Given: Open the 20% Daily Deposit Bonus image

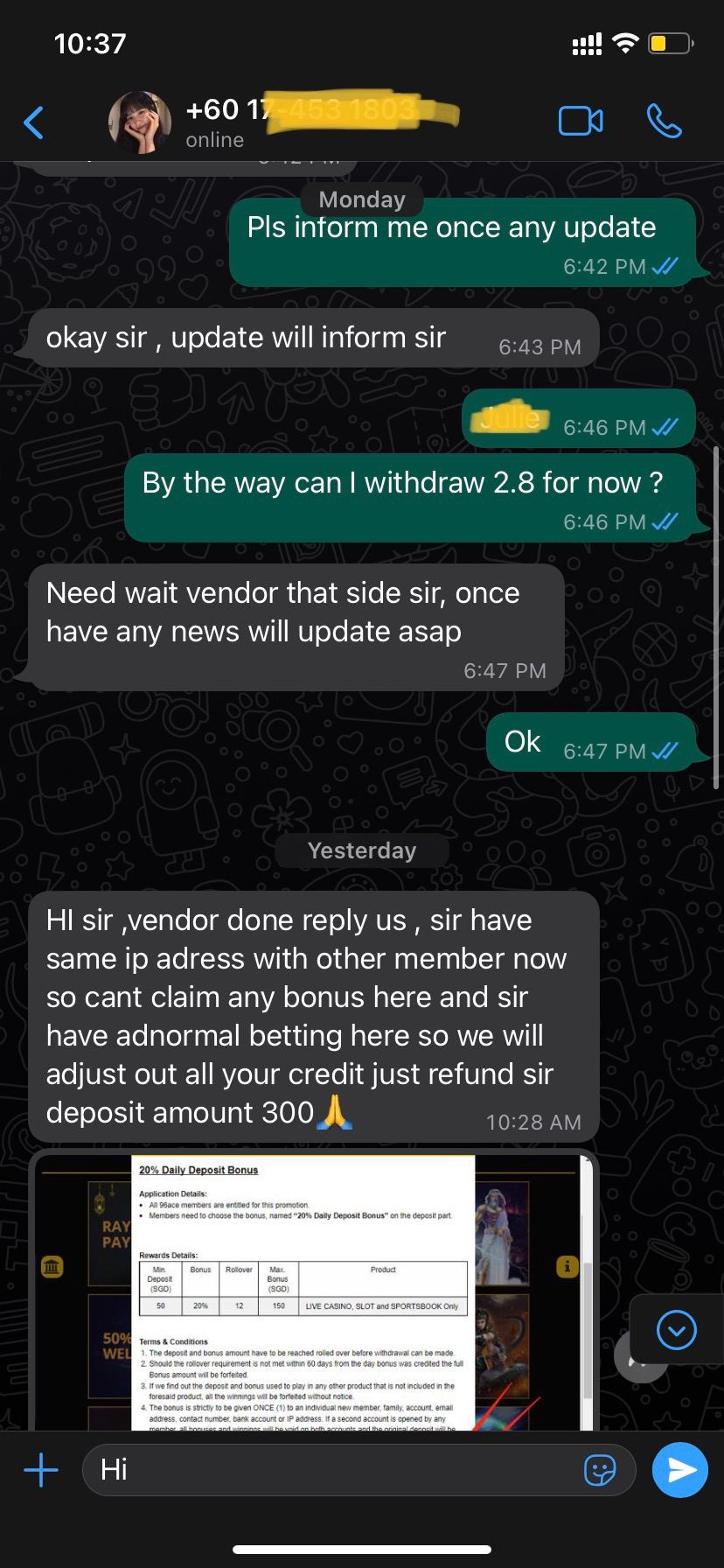Looking at the screenshot, I should coord(312,1293).
